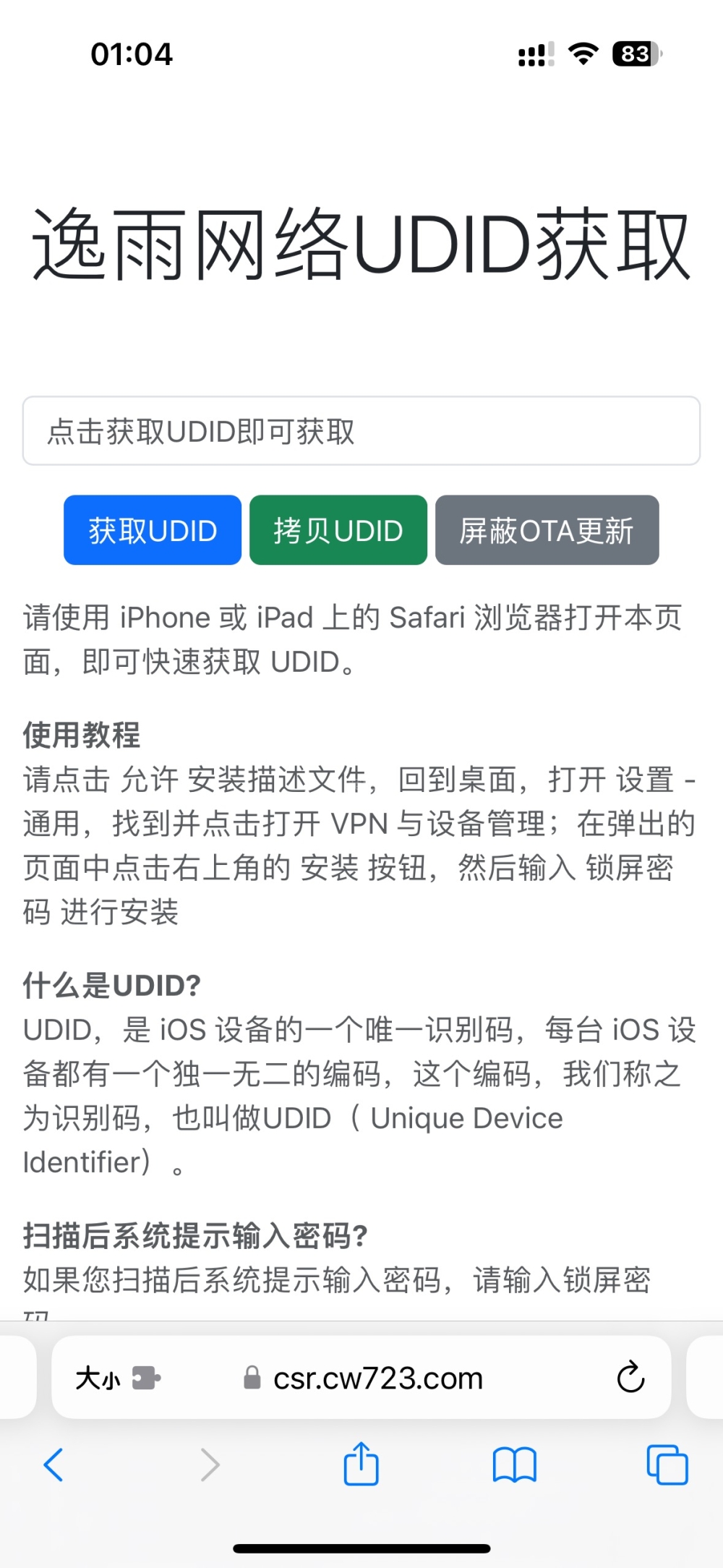The width and height of the screenshot is (723, 1568).
Task: Reload the page with the refresh icon
Action: (x=630, y=1378)
